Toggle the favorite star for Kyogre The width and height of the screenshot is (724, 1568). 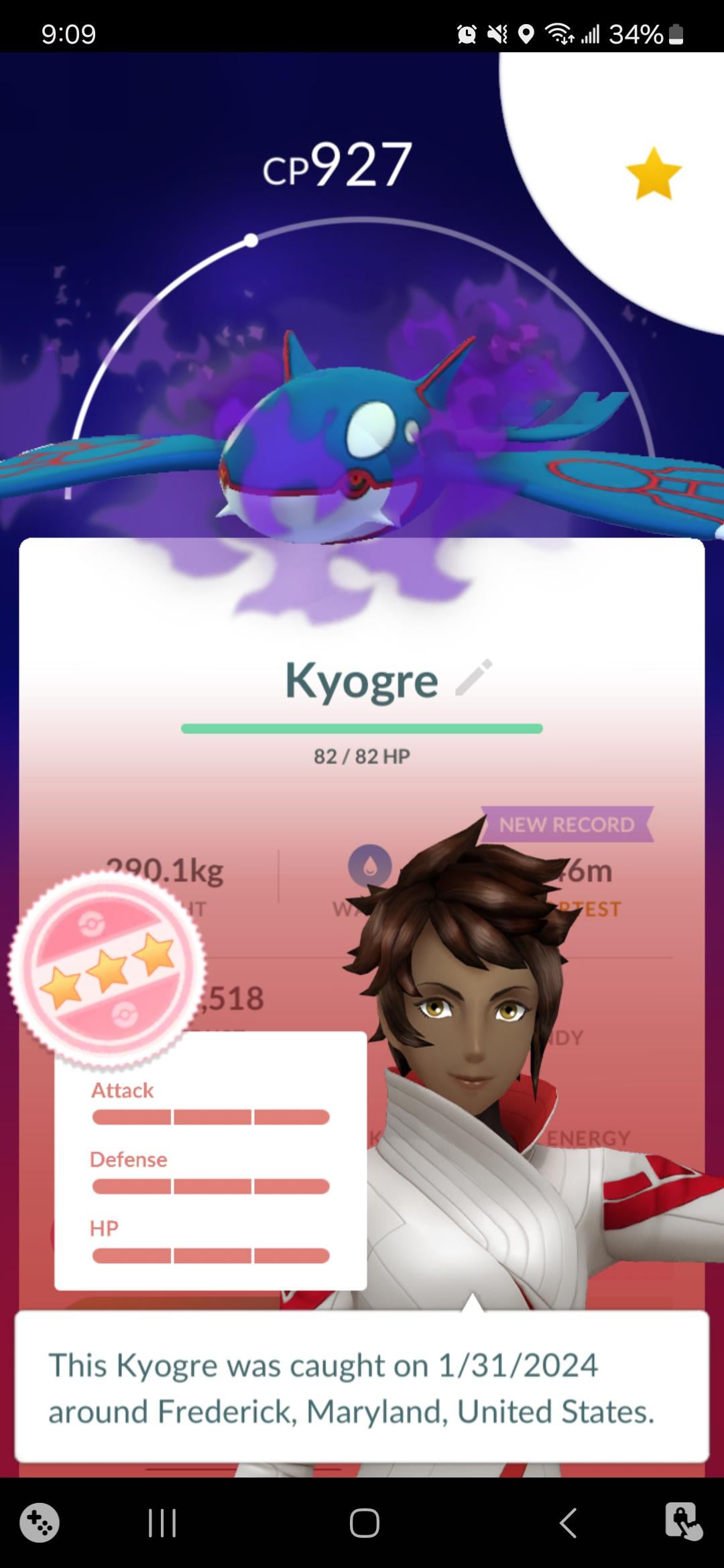point(653,174)
